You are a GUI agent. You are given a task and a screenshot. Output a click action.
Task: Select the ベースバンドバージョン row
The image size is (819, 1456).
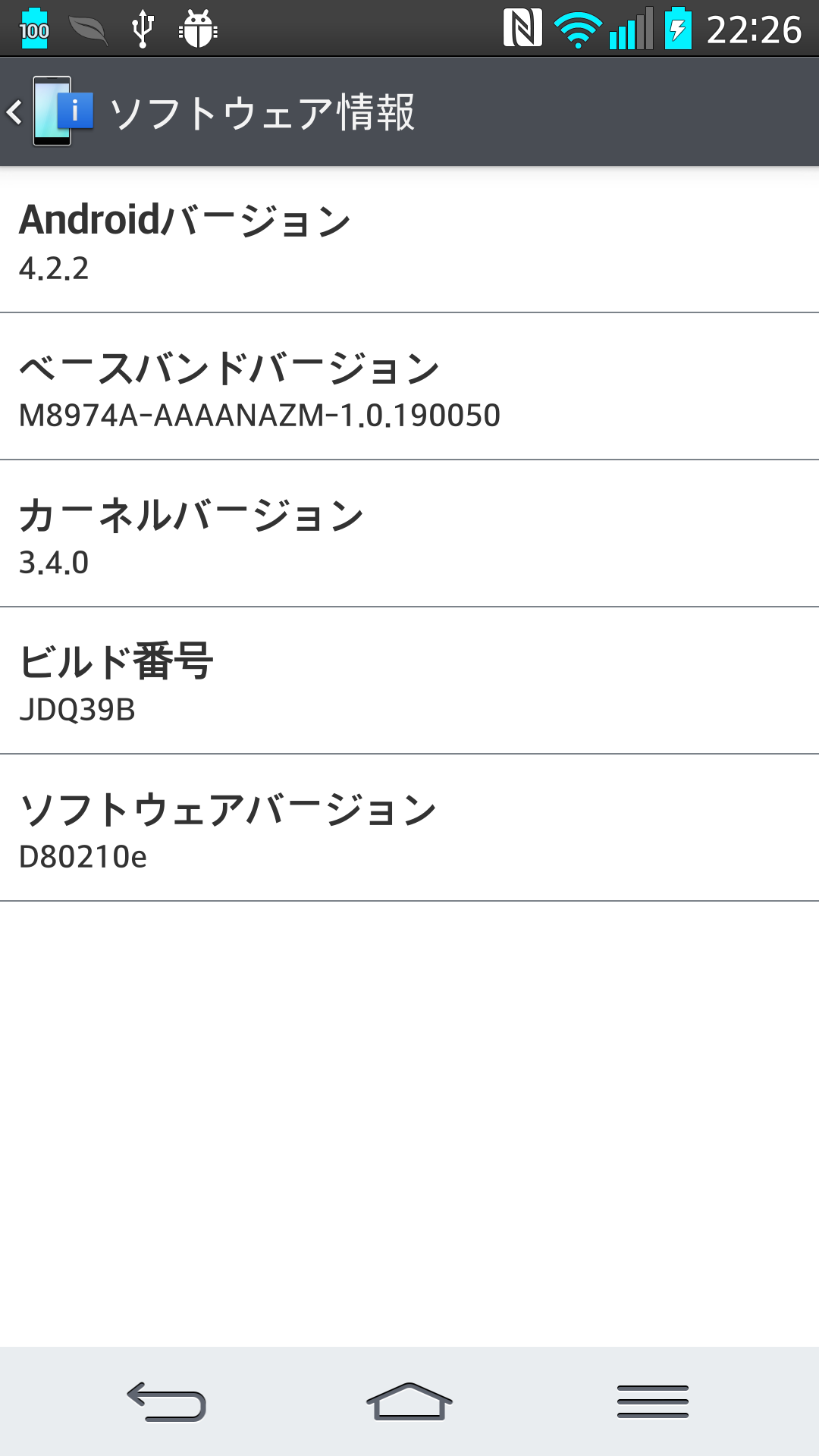[x=409, y=387]
